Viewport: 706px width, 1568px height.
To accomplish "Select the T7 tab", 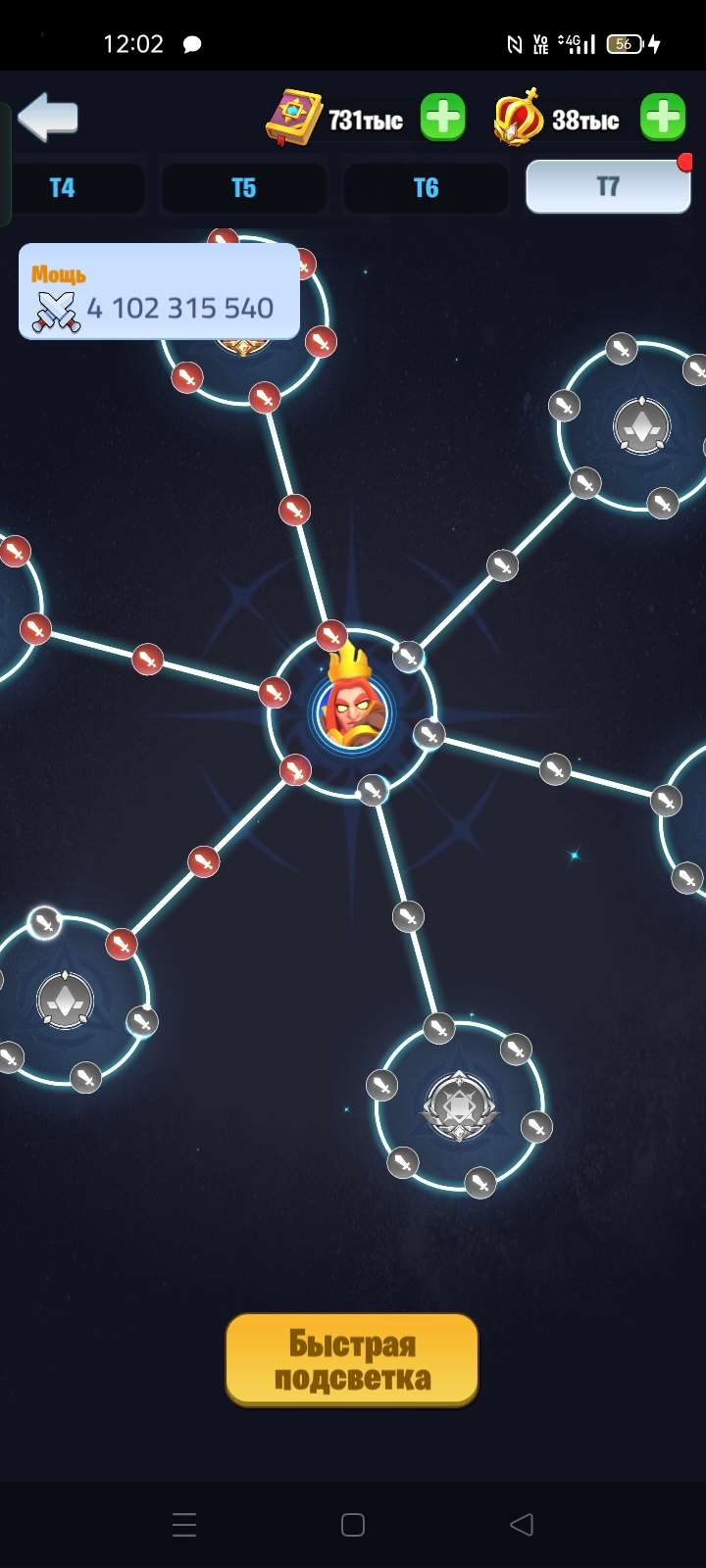I will click(x=608, y=187).
